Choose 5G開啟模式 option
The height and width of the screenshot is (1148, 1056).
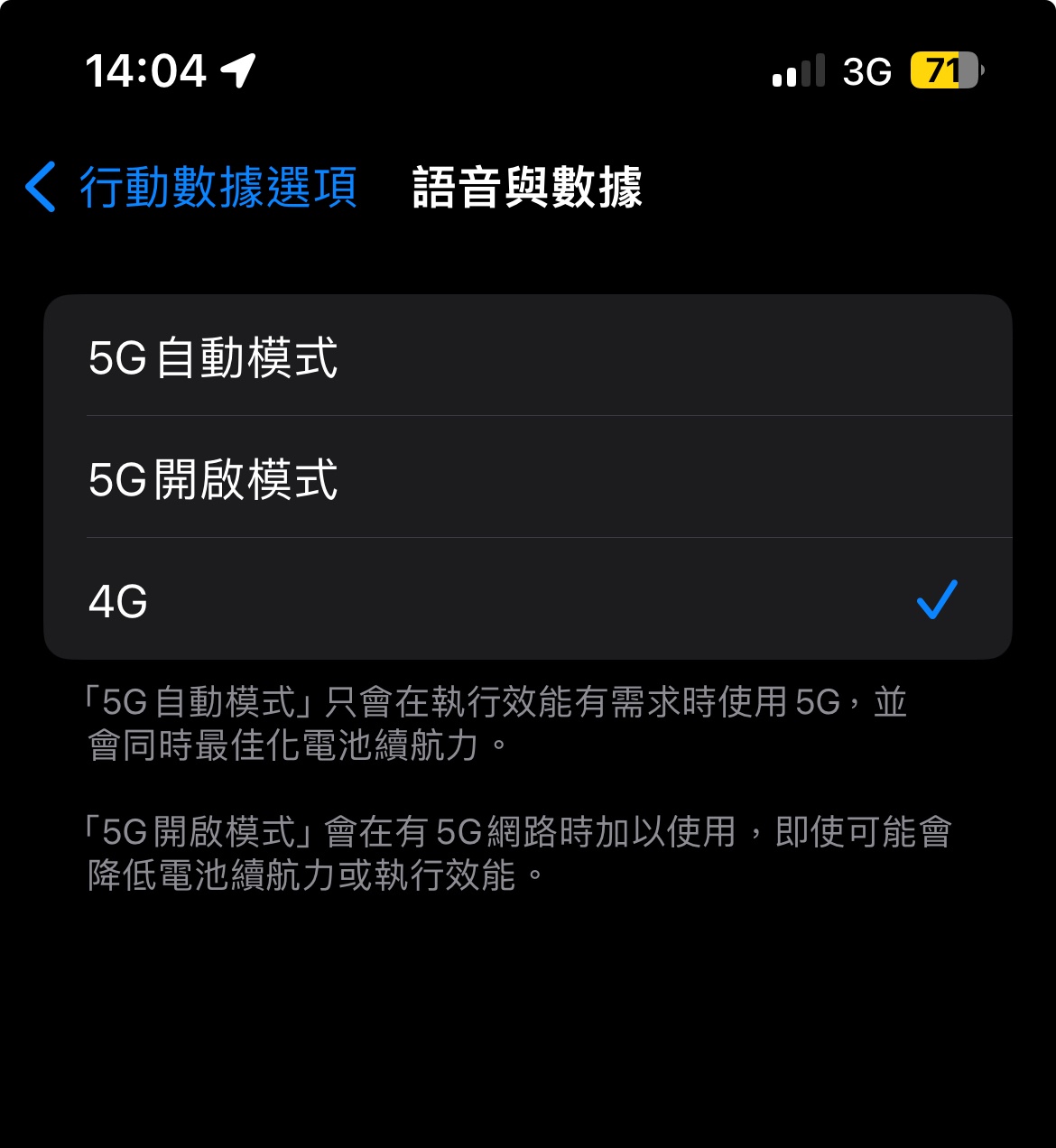click(x=527, y=478)
